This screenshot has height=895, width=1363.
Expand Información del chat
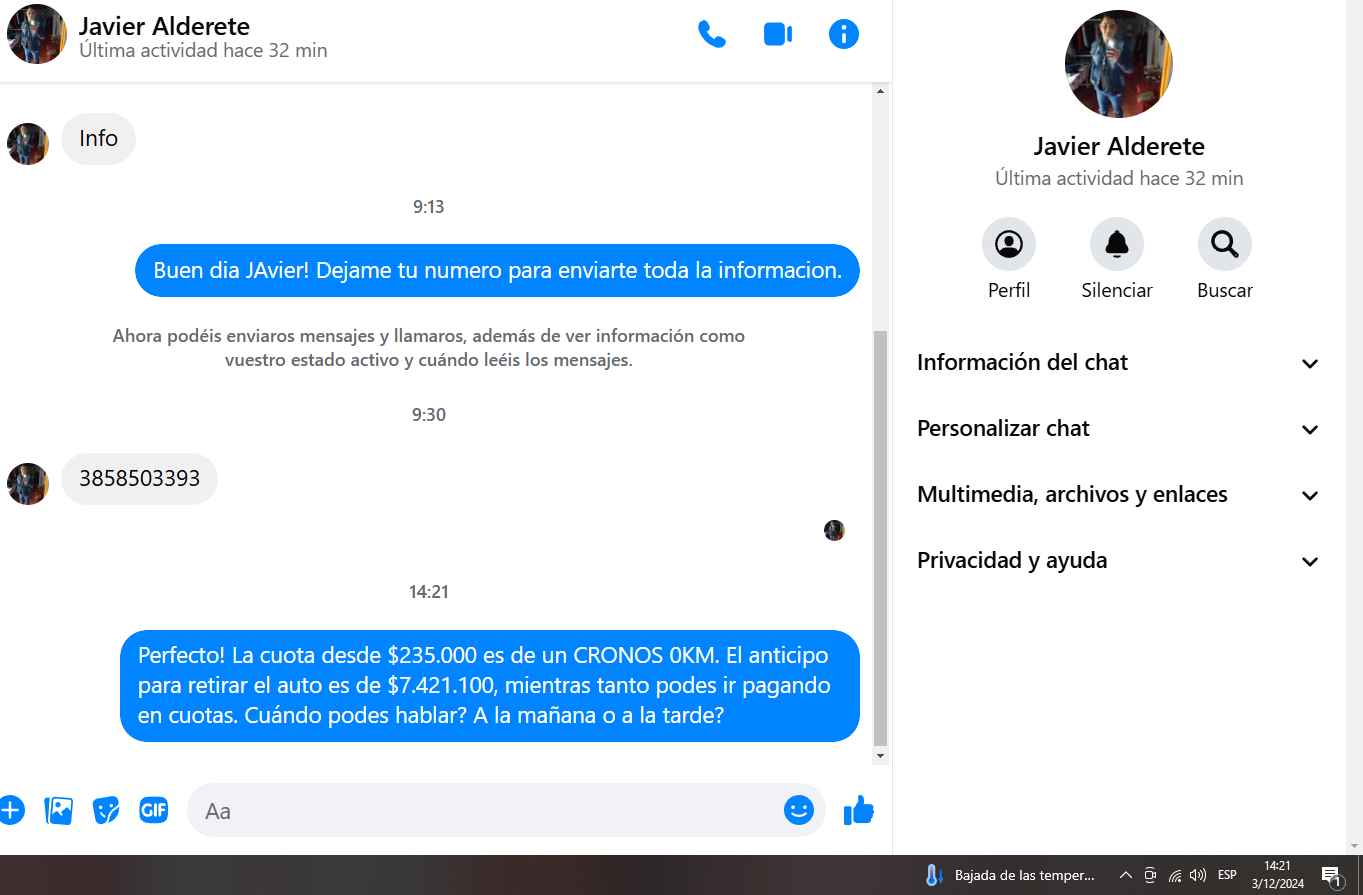pyautogui.click(x=1118, y=363)
